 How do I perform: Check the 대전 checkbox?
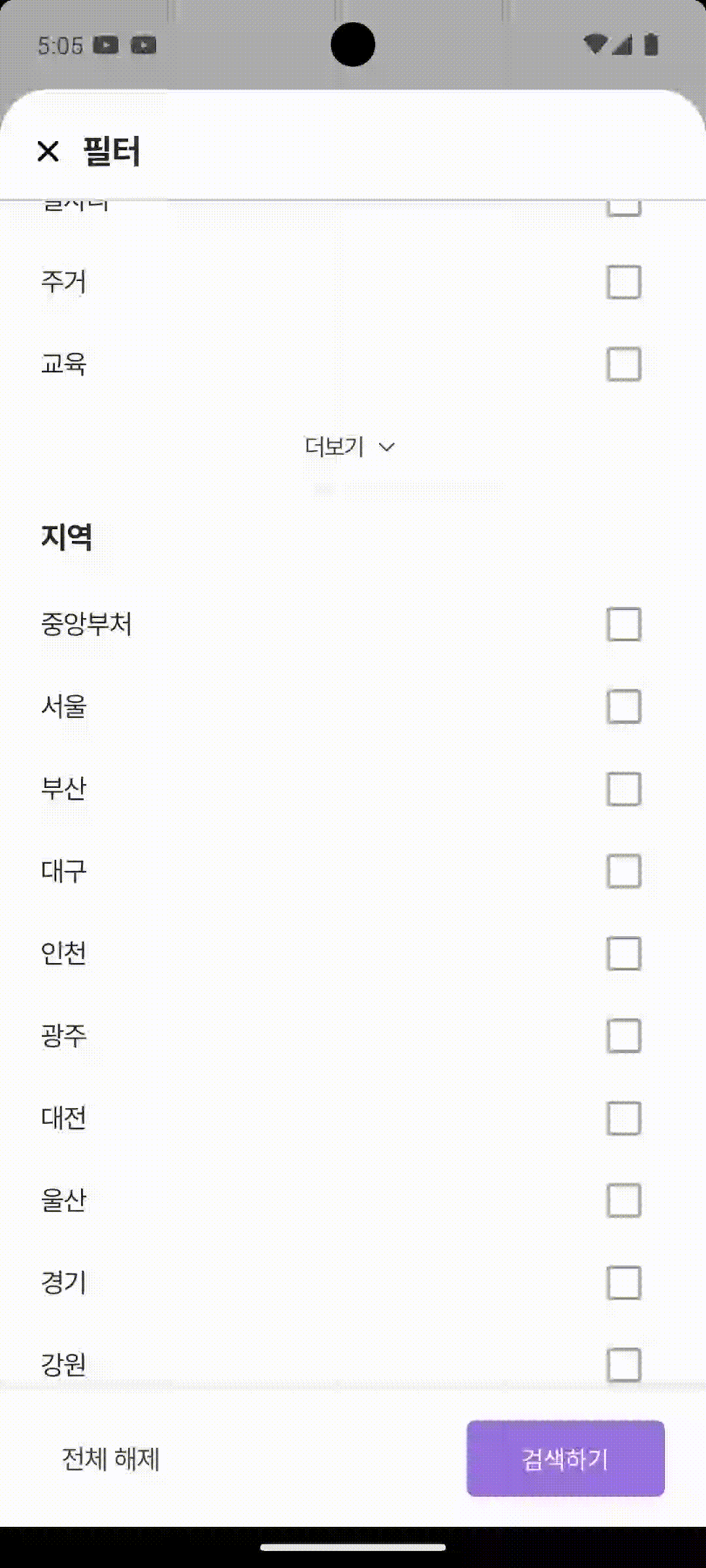pyautogui.click(x=623, y=1119)
